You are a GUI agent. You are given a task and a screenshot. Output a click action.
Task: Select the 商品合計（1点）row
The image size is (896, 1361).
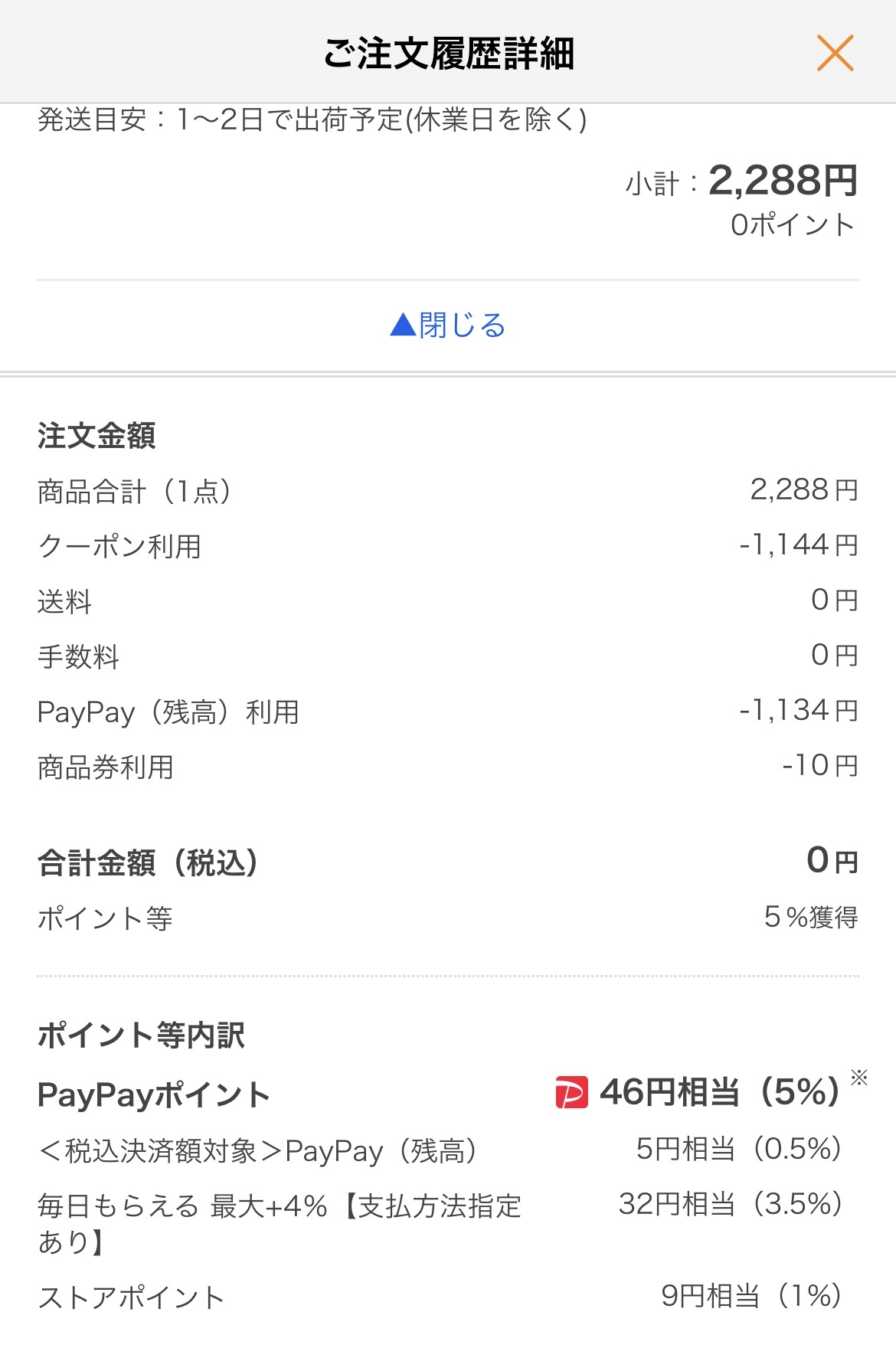[x=448, y=490]
